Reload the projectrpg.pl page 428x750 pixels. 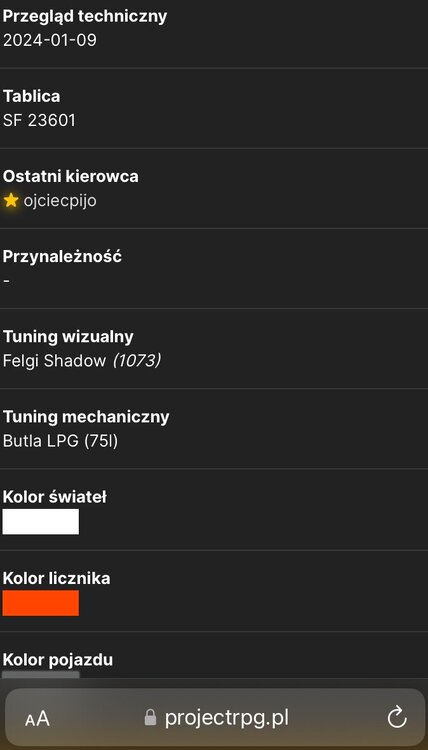click(396, 717)
